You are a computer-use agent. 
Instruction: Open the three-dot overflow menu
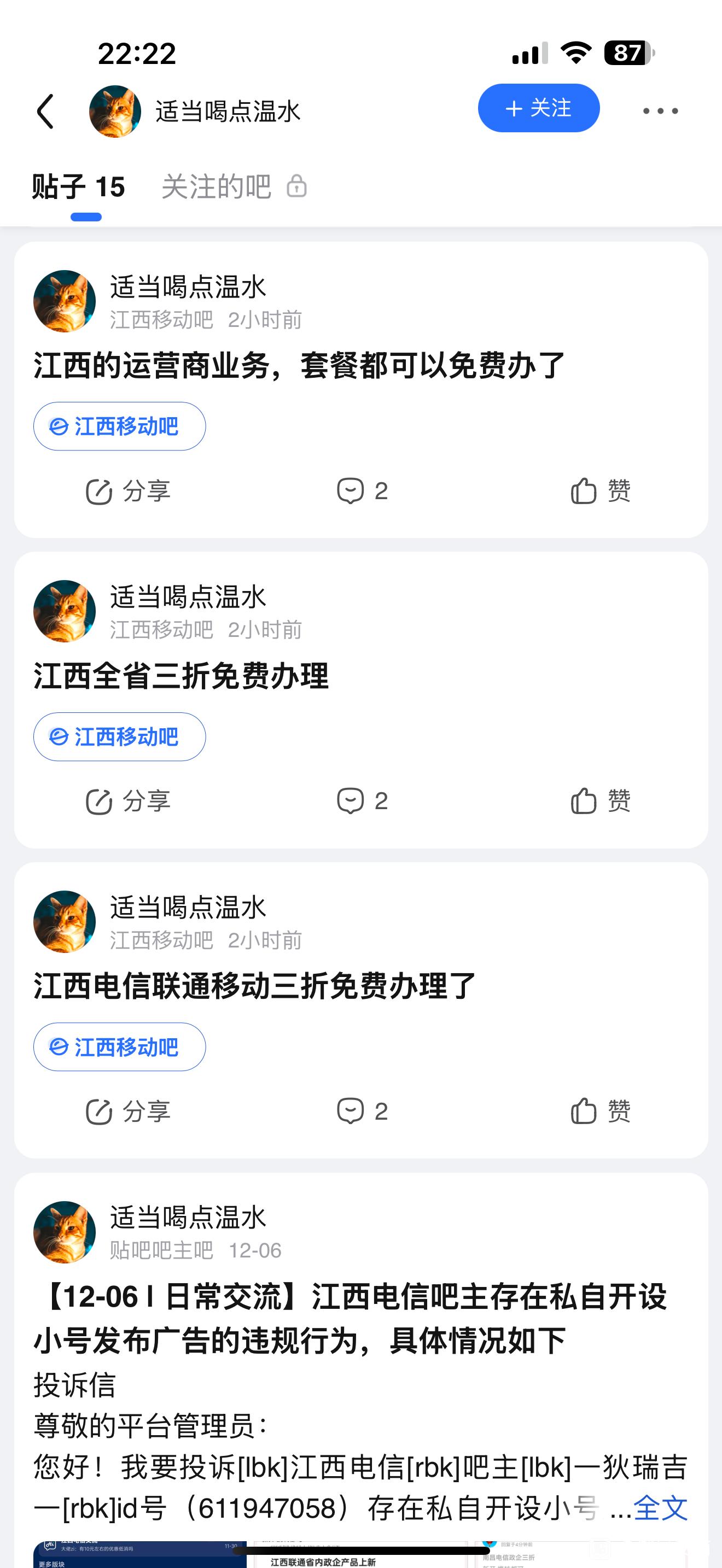(660, 111)
